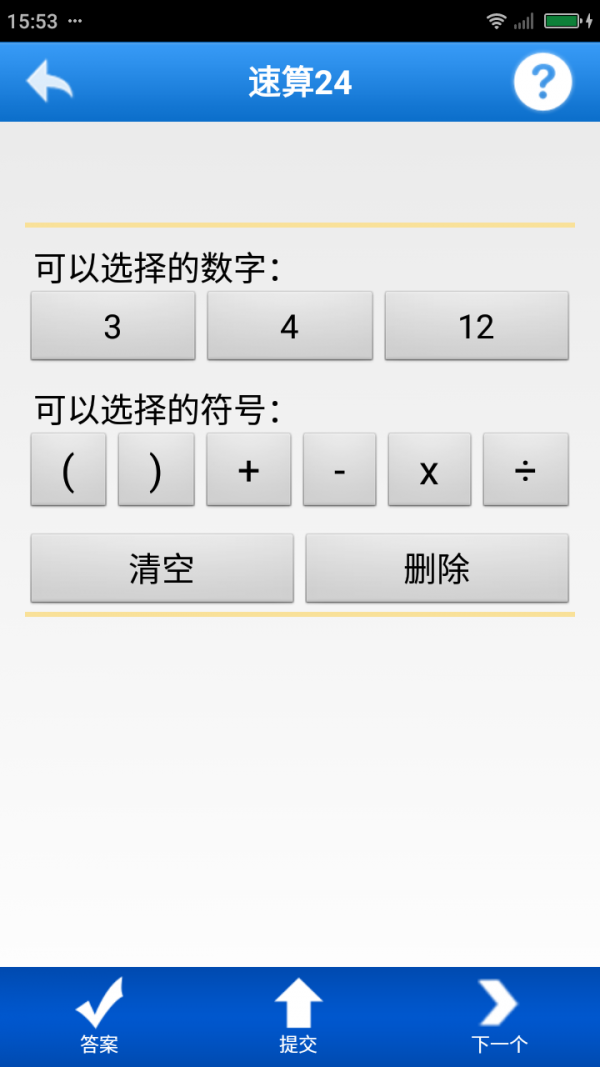Select the number 4
The height and width of the screenshot is (1067, 600).
tap(289, 326)
